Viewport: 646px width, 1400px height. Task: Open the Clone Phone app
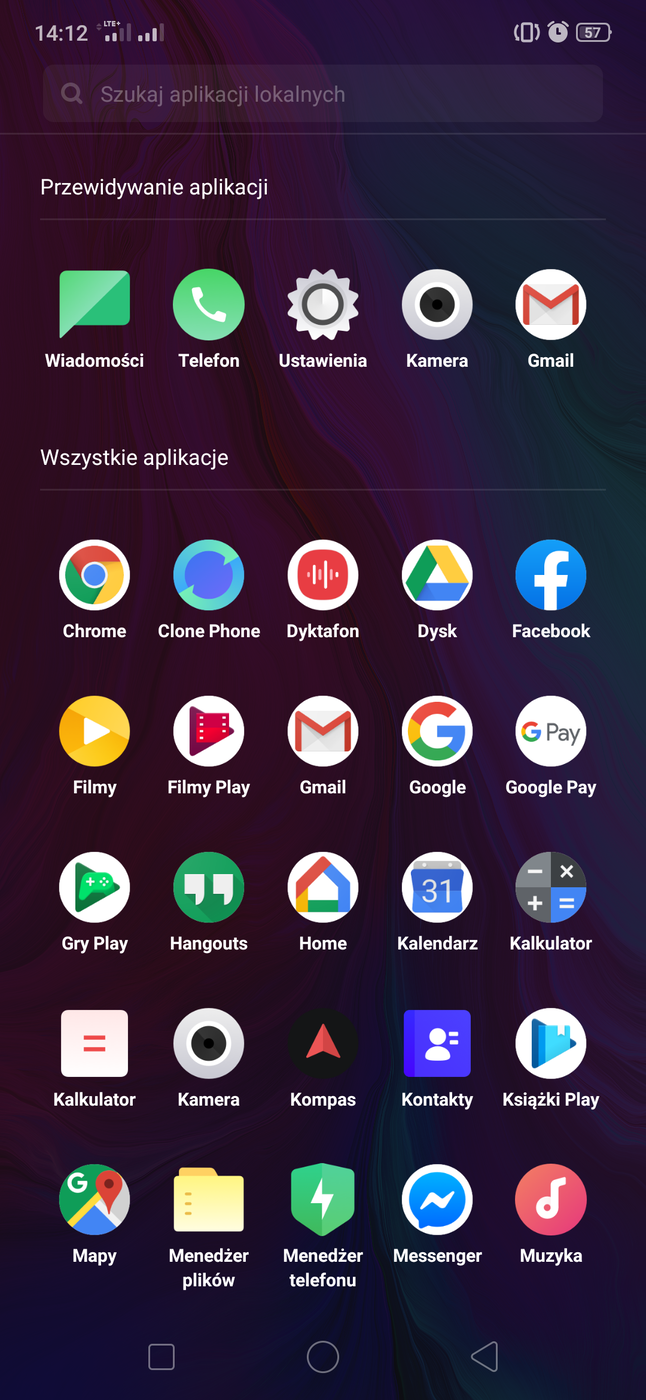[x=209, y=575]
